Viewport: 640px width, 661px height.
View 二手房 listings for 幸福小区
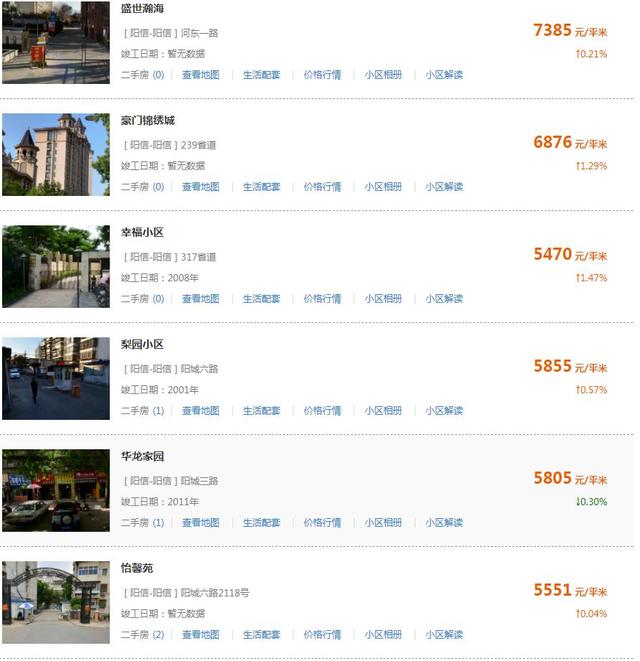142,299
